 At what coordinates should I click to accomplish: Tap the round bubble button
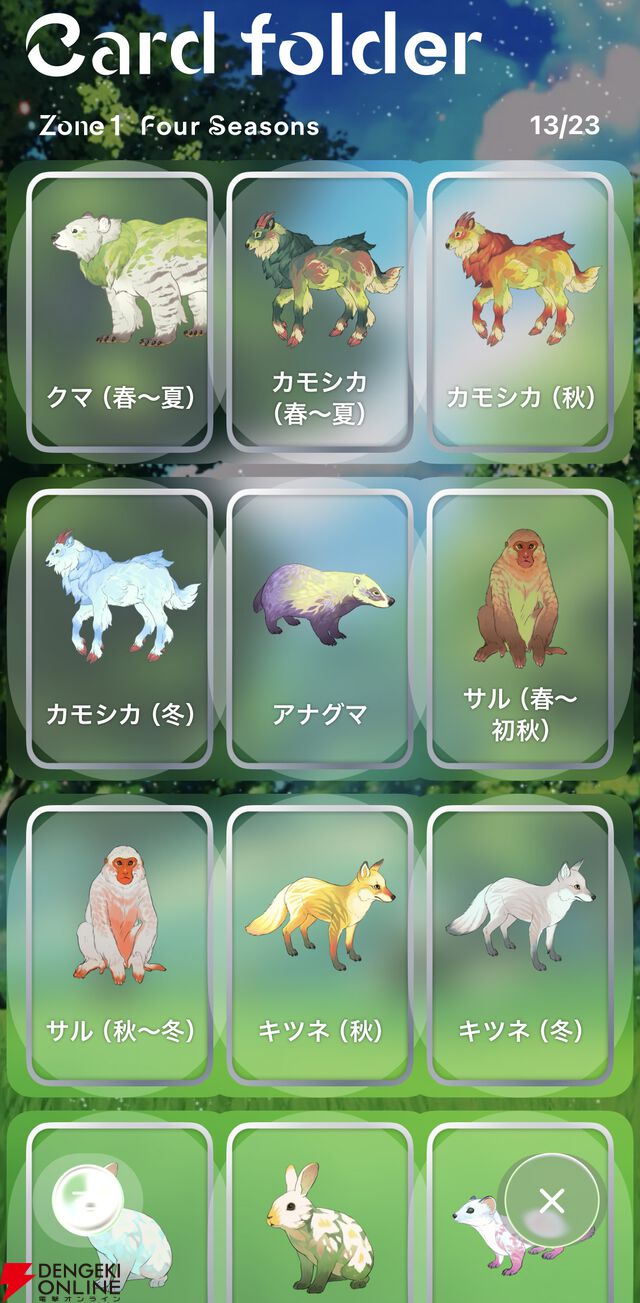[88, 1200]
